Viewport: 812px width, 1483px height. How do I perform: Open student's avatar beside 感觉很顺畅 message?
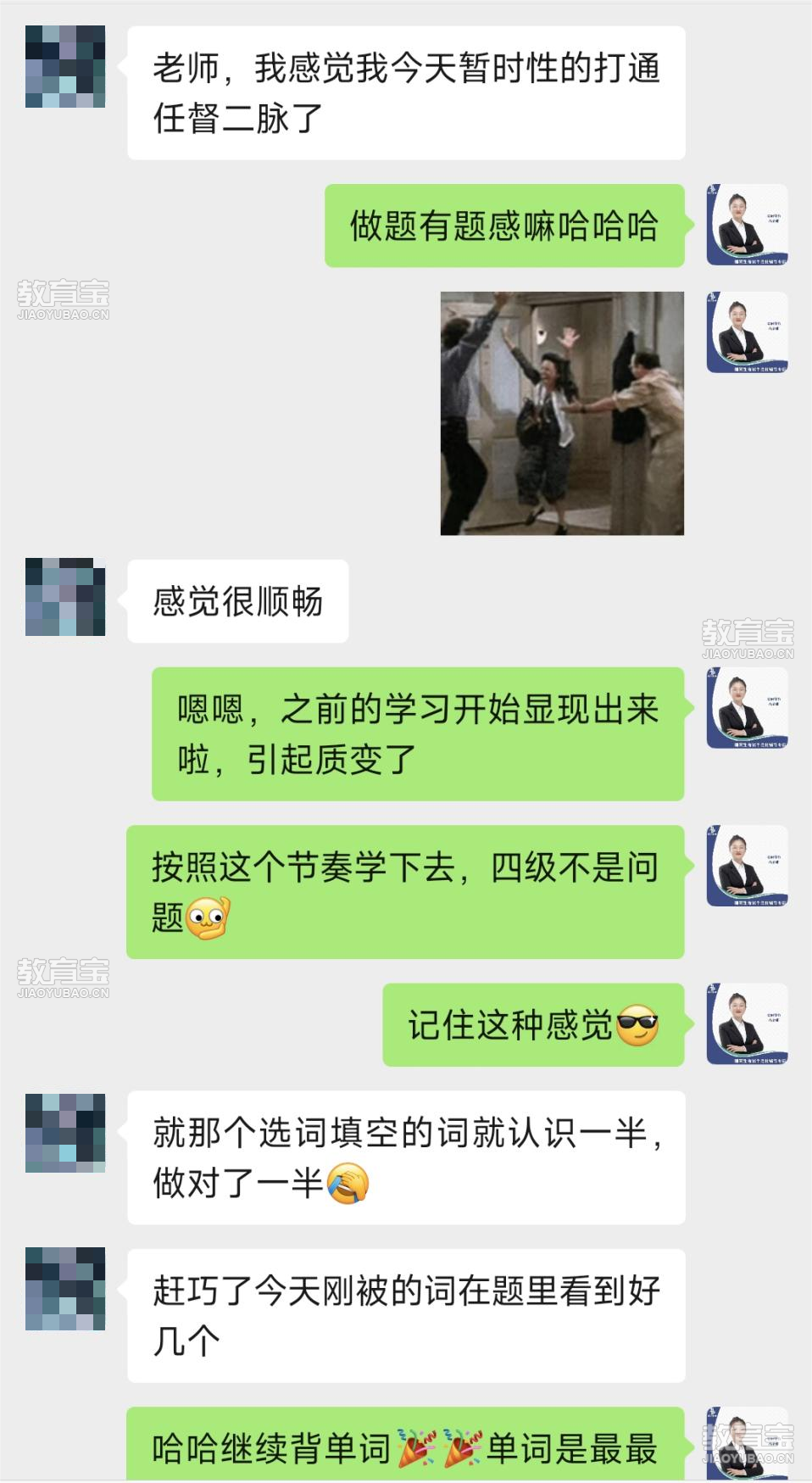pyautogui.click(x=65, y=597)
